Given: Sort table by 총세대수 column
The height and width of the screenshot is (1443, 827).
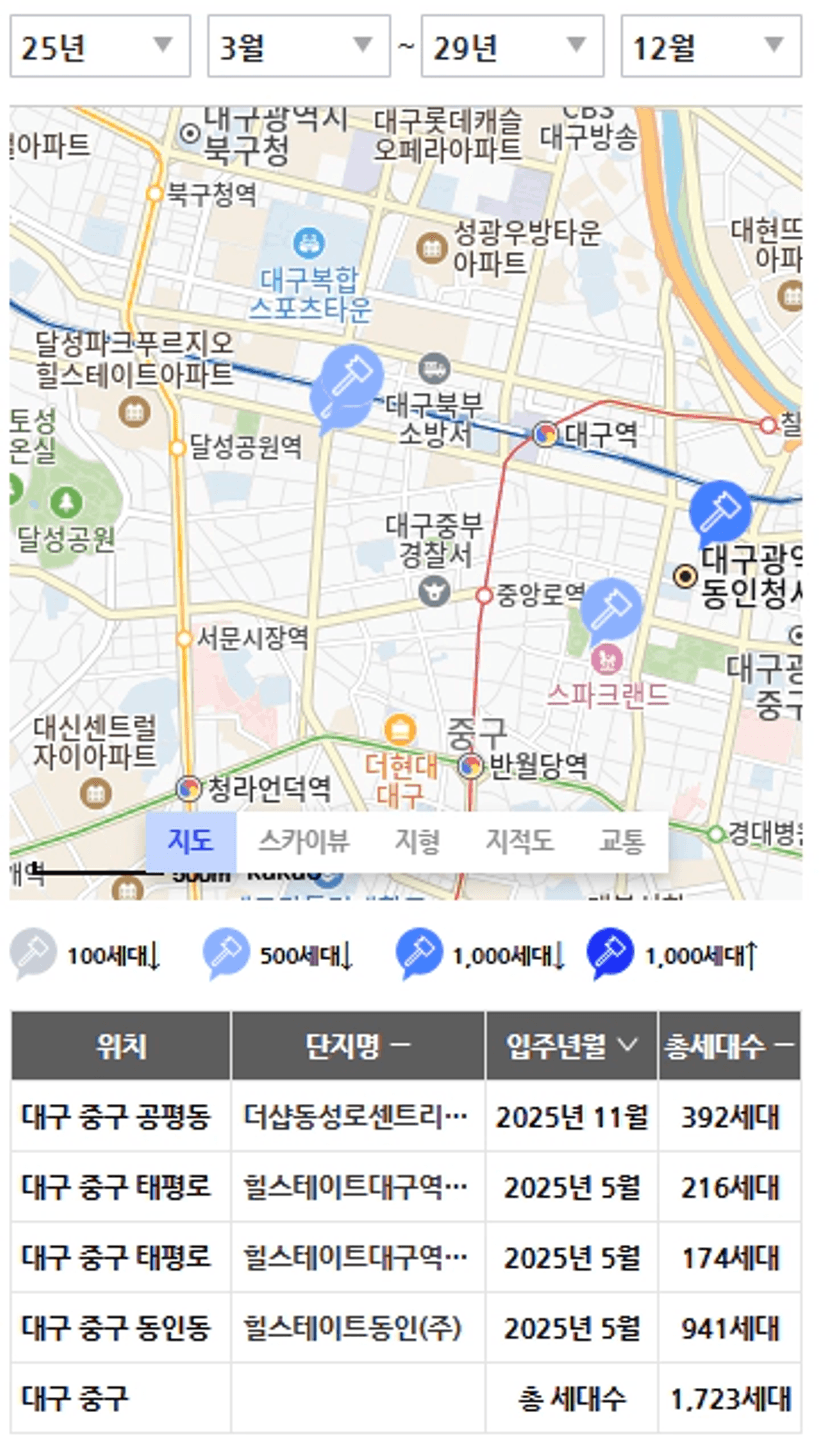Looking at the screenshot, I should (729, 1046).
